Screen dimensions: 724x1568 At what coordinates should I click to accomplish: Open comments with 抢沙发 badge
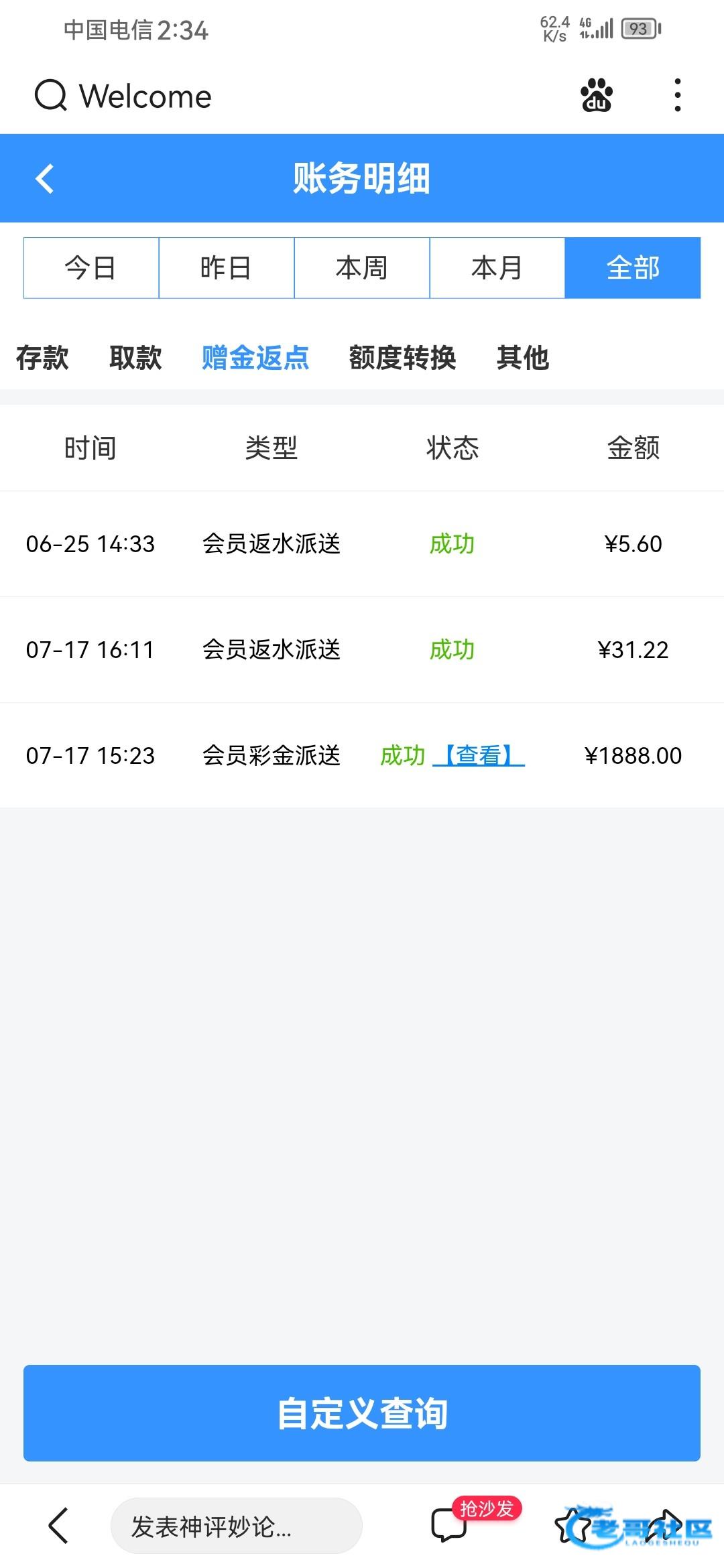(x=450, y=1525)
